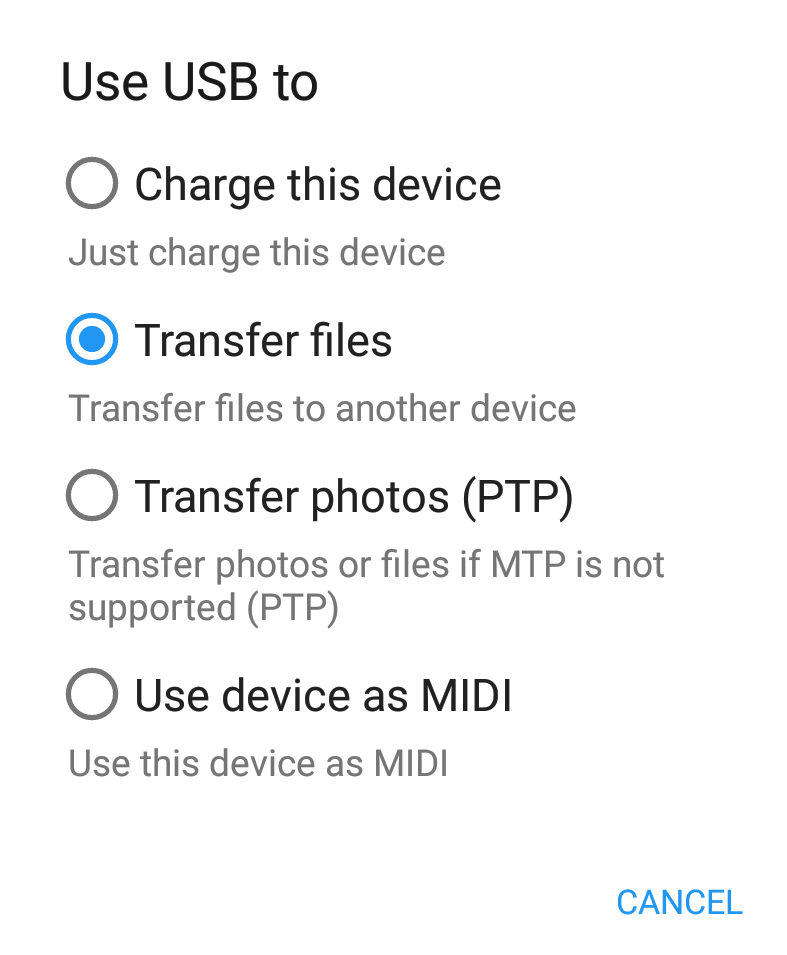
Task: Click the Use this device as MIDI description
Action: (x=256, y=763)
